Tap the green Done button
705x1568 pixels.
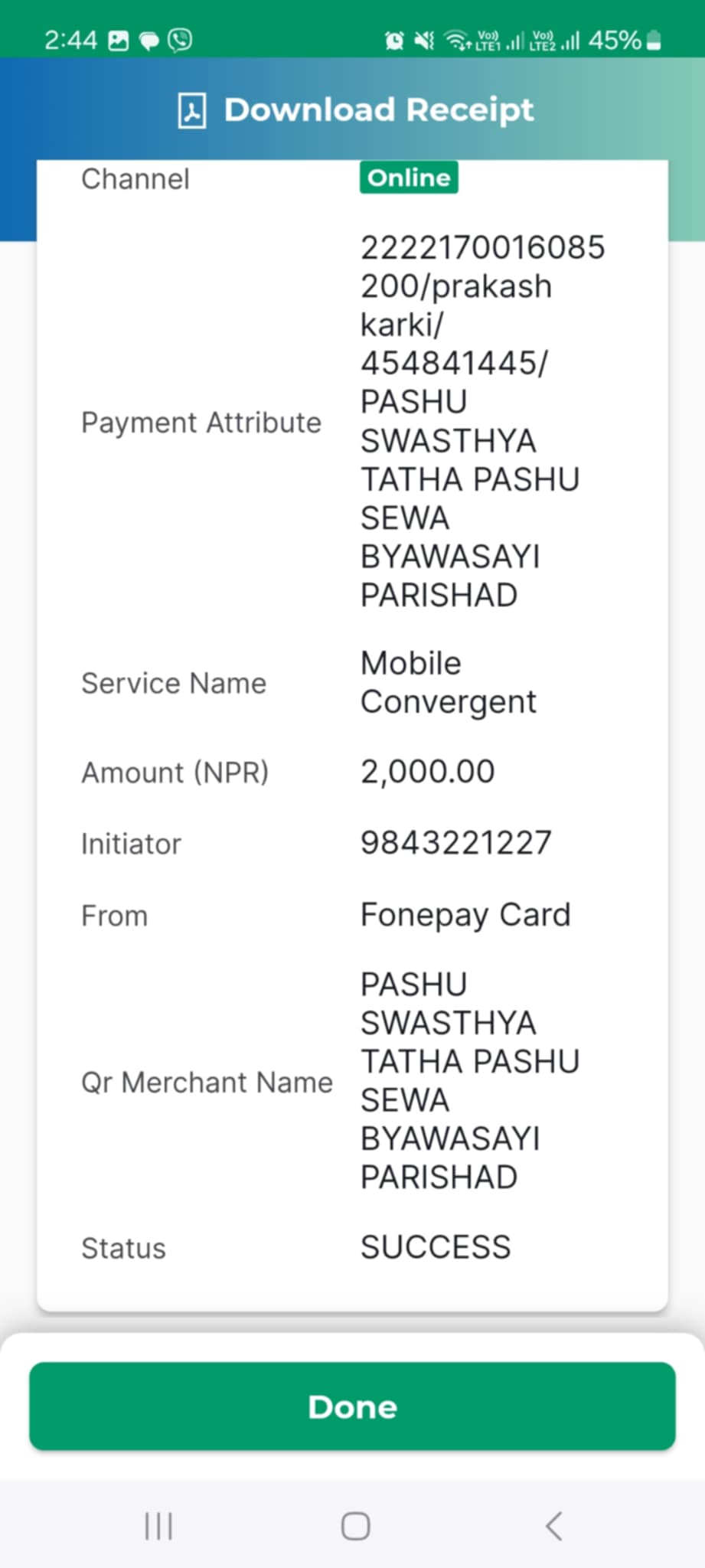[352, 1406]
